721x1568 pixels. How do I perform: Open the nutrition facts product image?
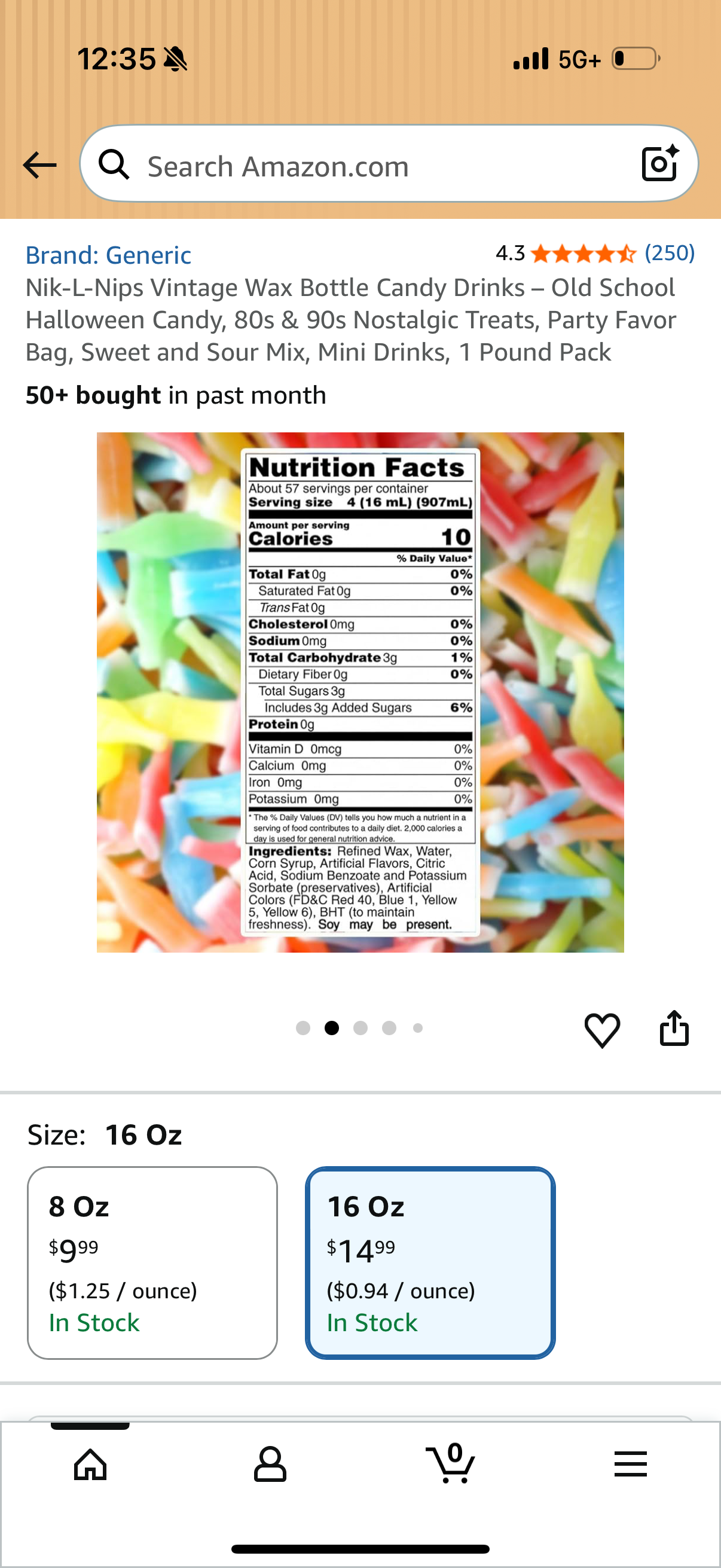coord(360,692)
